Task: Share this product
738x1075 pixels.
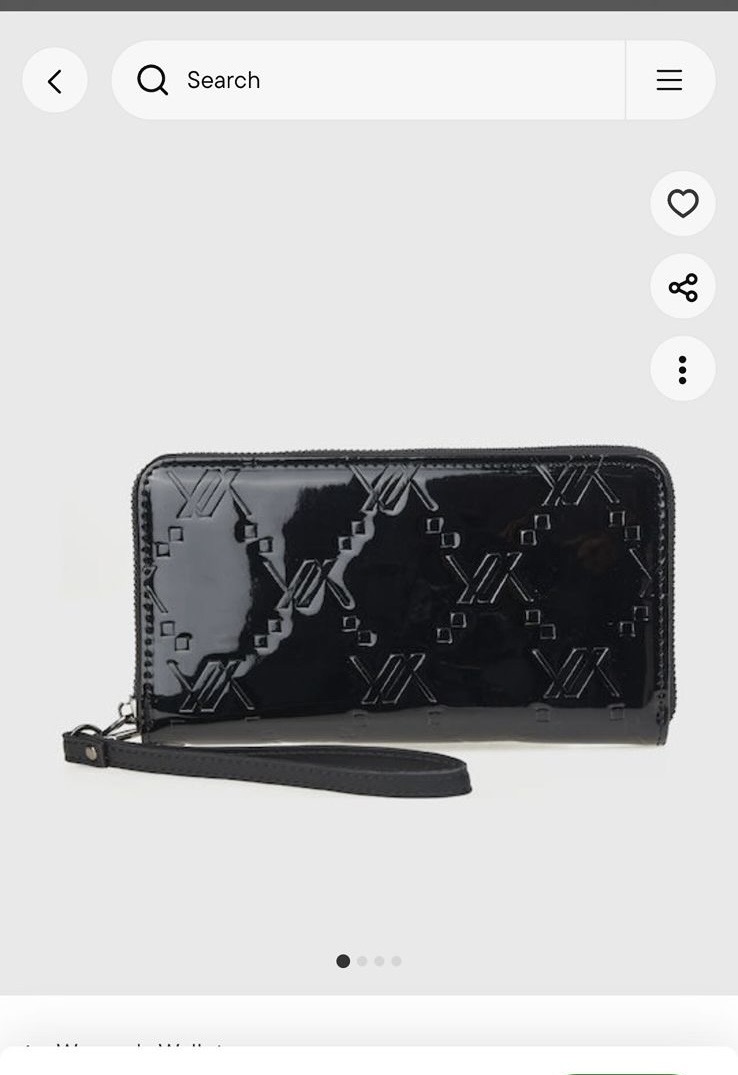Action: 683,288
